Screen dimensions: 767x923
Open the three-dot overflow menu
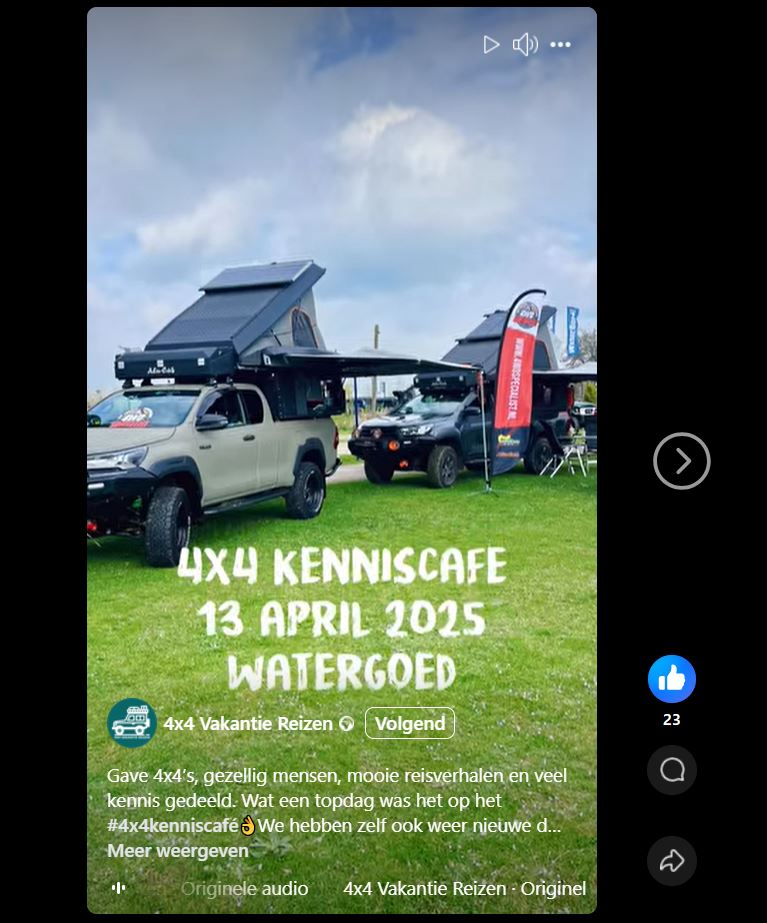click(561, 45)
